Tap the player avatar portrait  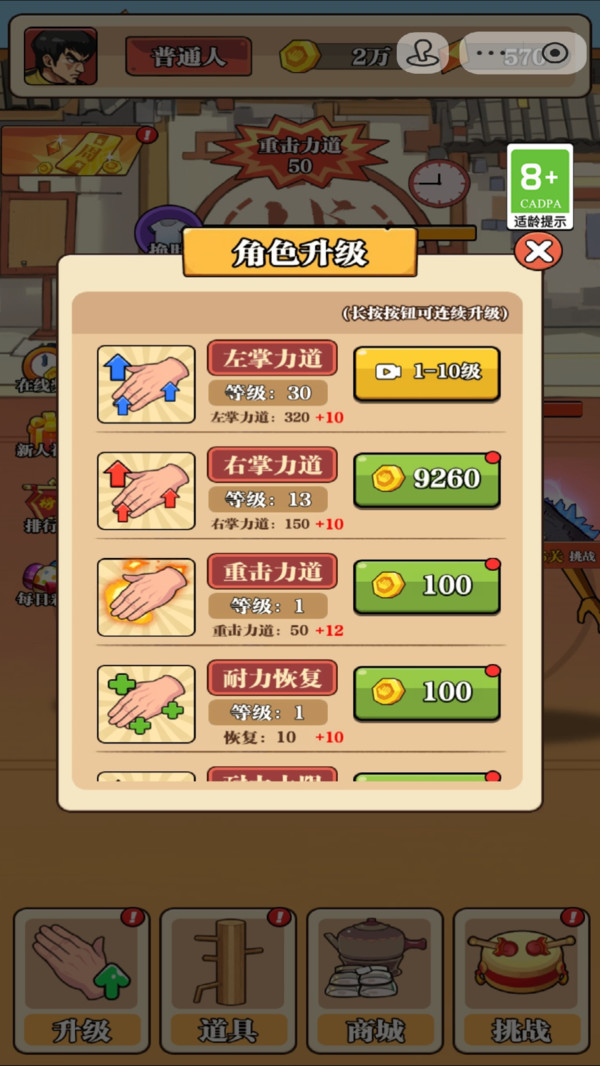[61, 56]
